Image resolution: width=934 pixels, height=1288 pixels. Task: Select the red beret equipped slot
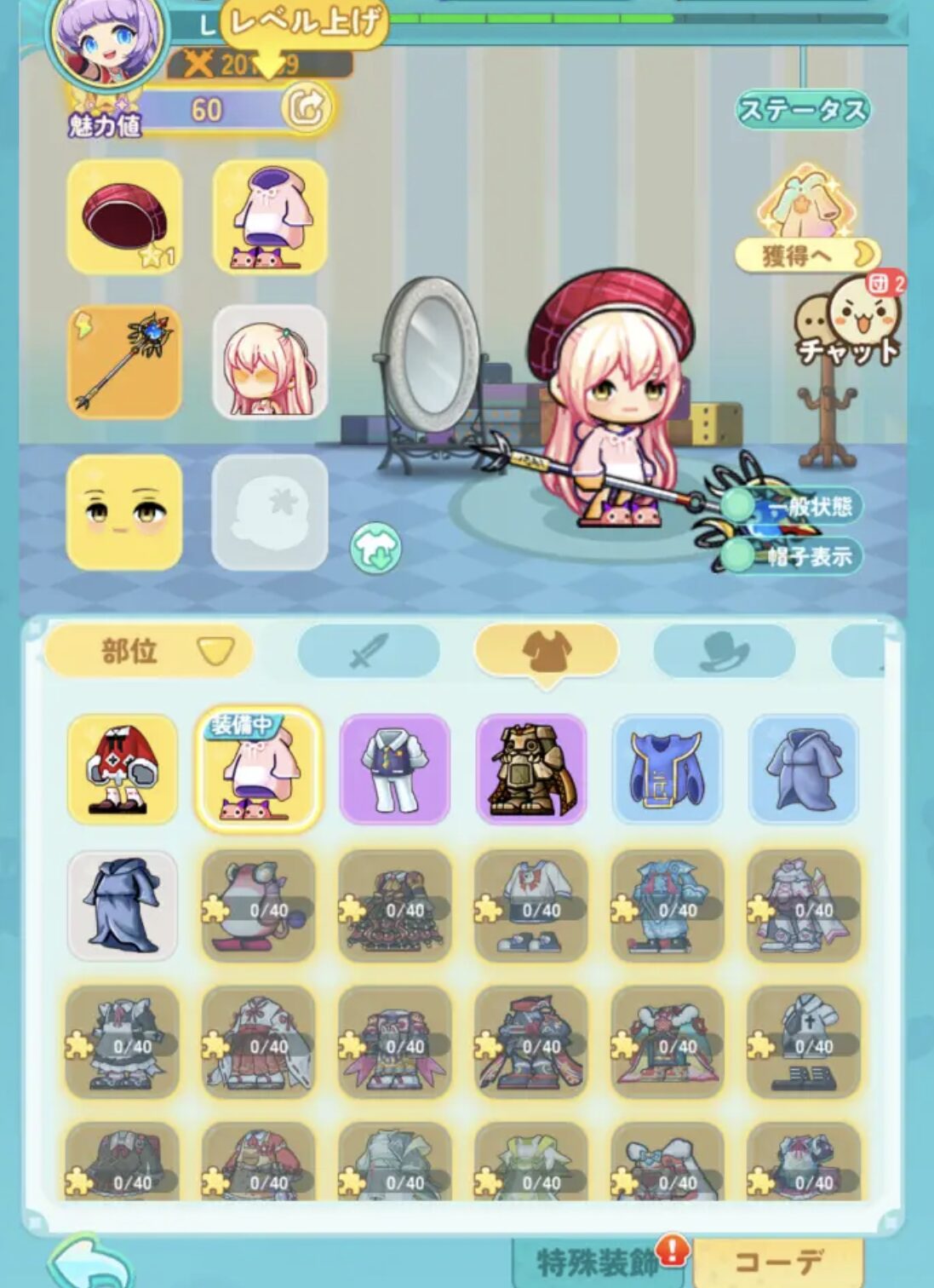coord(124,217)
